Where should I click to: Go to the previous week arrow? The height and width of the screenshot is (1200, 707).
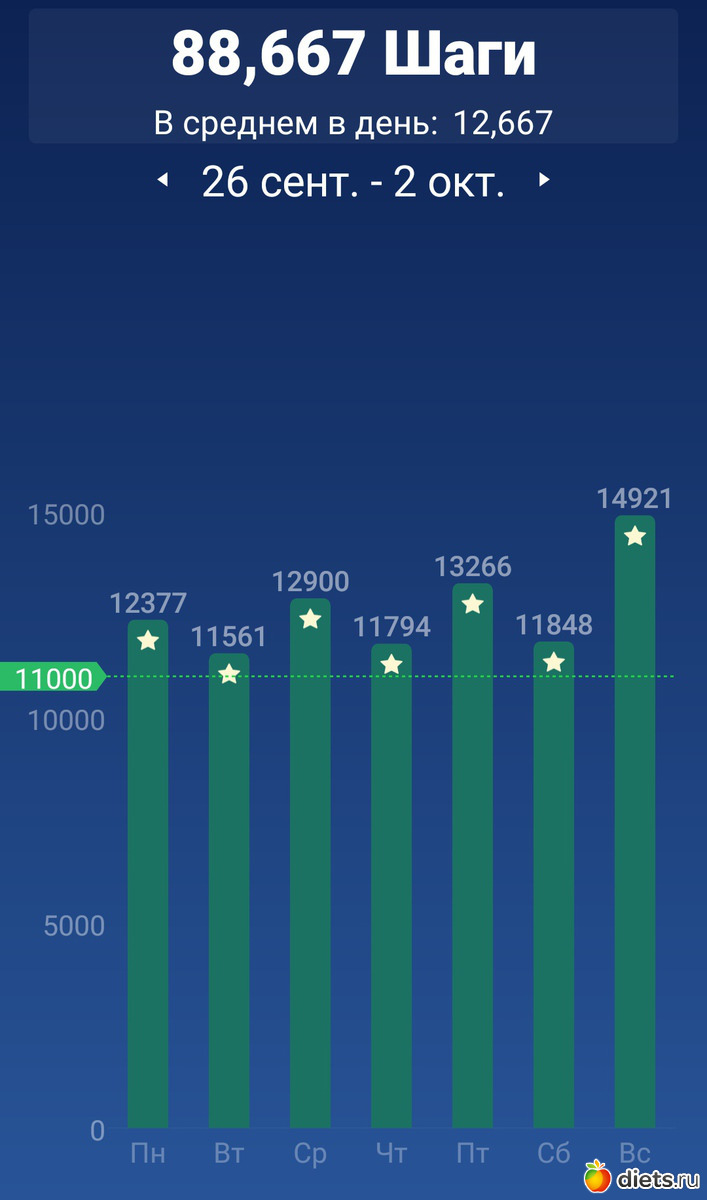[x=163, y=181]
